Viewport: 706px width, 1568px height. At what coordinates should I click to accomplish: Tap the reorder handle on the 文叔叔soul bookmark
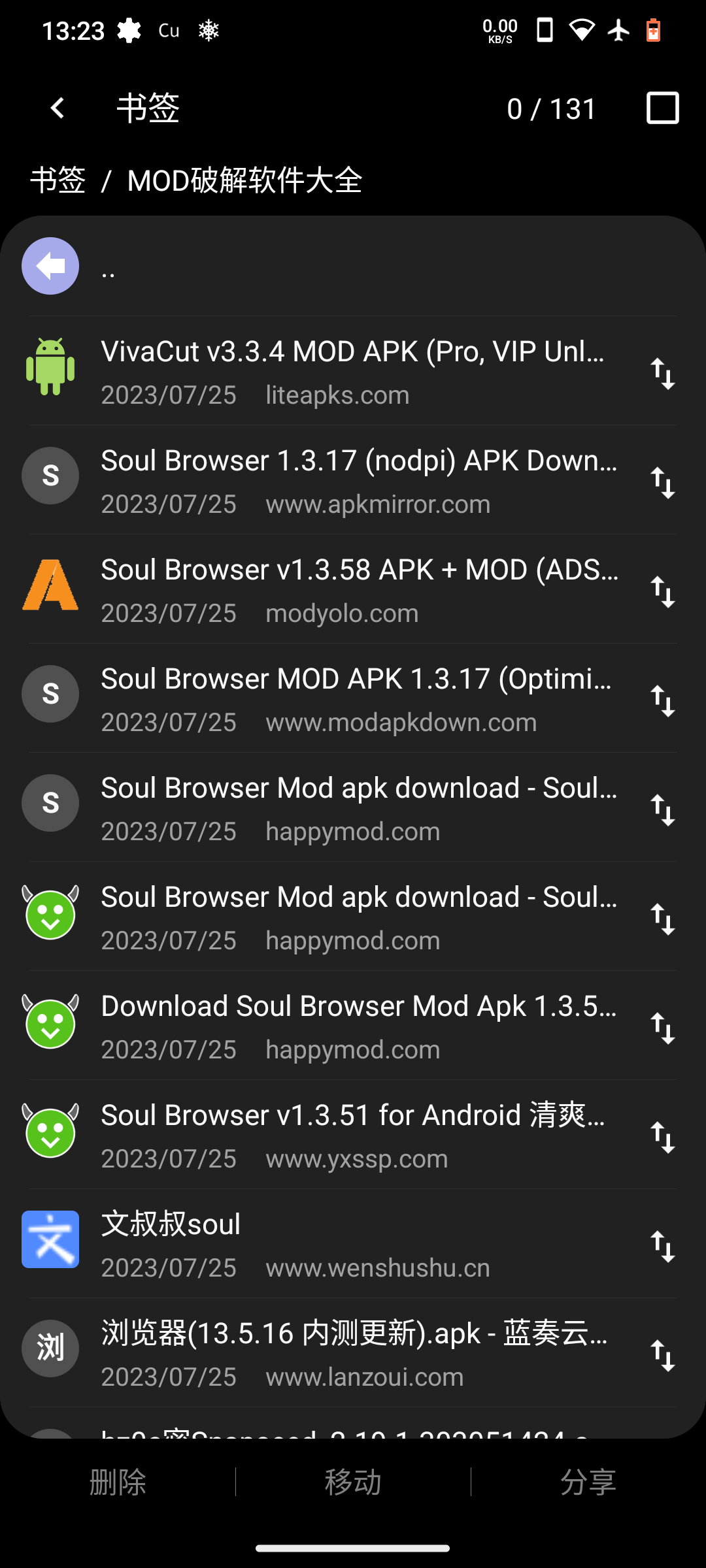point(662,1247)
